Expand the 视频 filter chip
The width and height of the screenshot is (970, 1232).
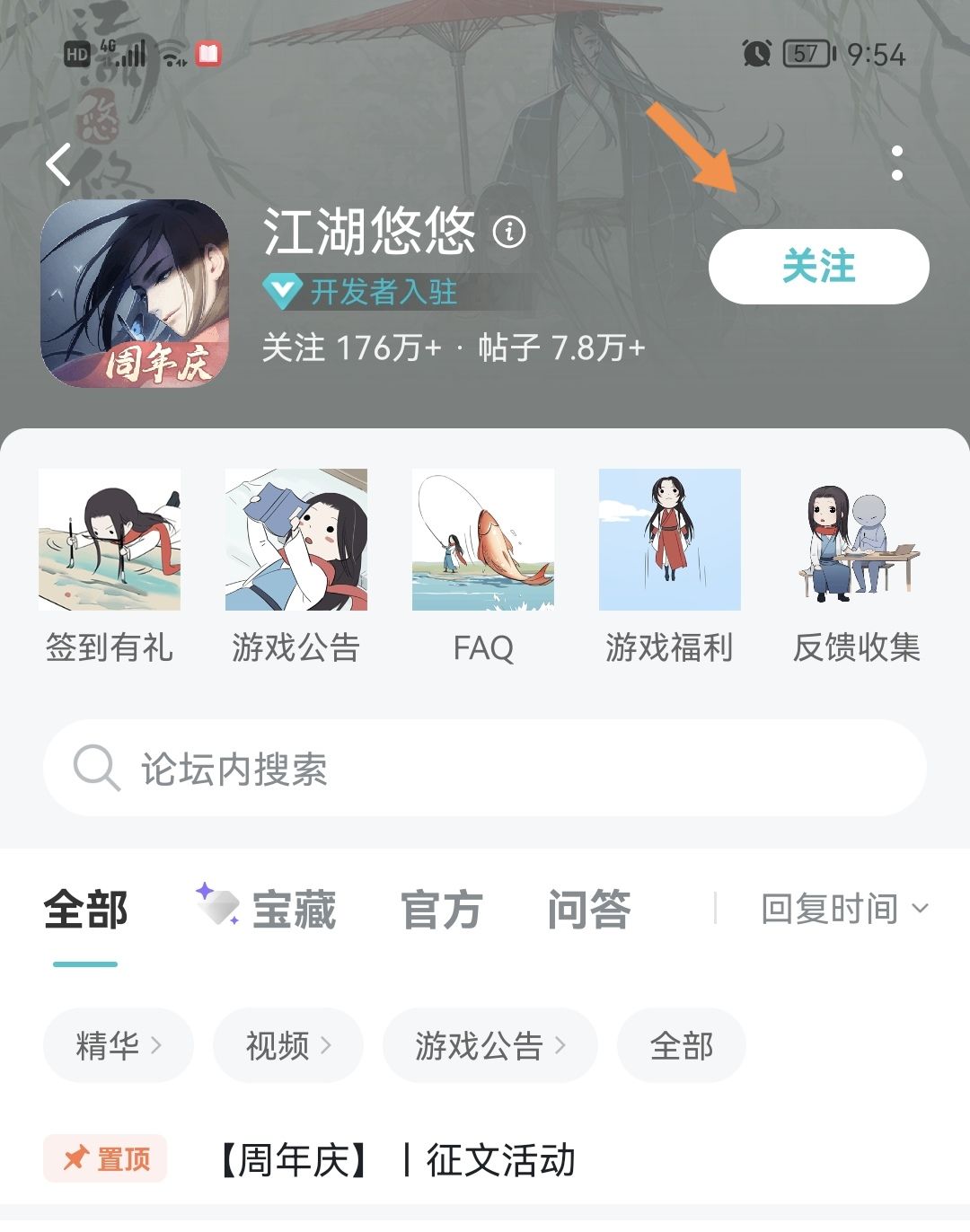click(x=287, y=1044)
